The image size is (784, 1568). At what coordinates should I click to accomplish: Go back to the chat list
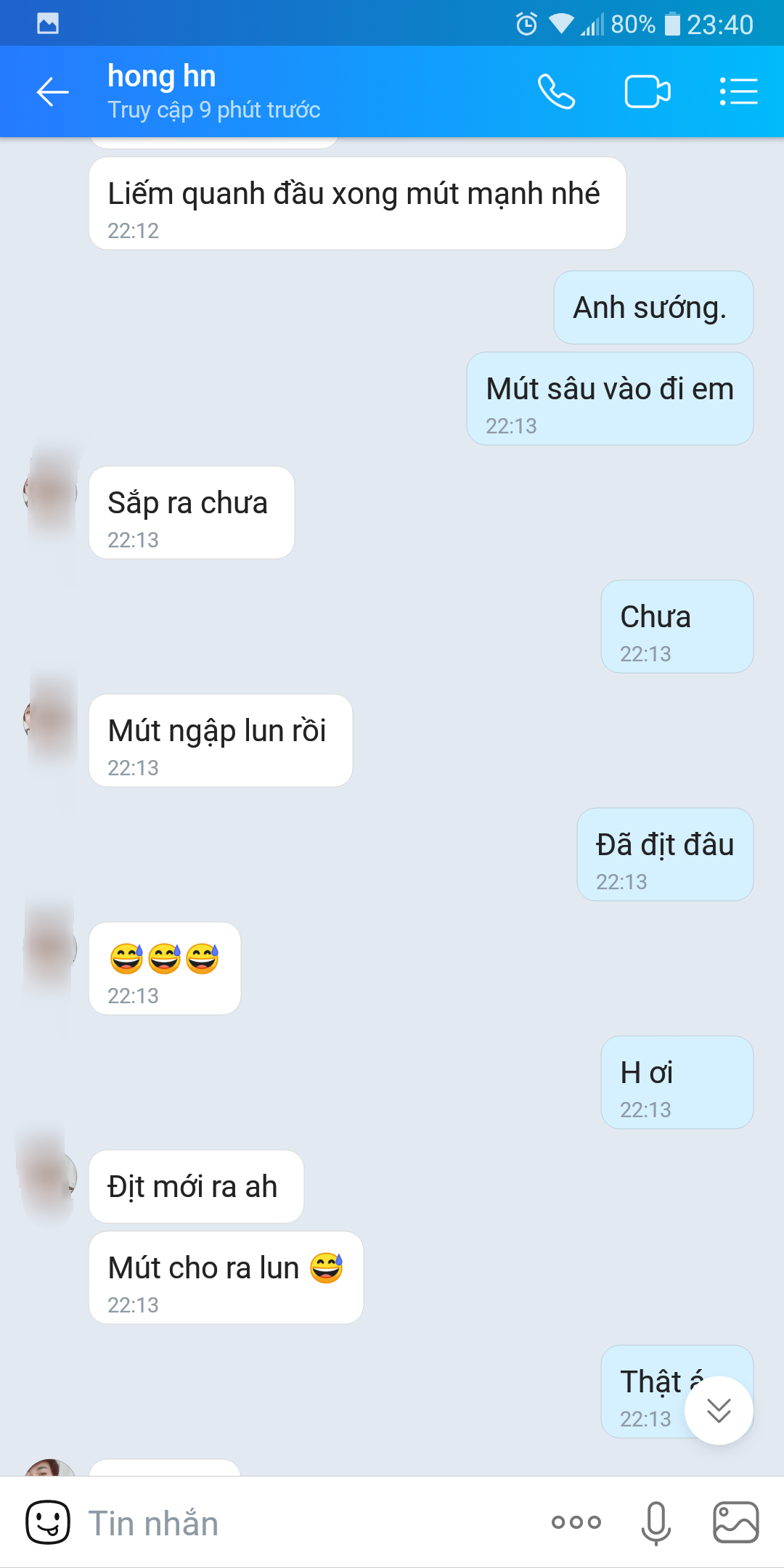click(53, 92)
